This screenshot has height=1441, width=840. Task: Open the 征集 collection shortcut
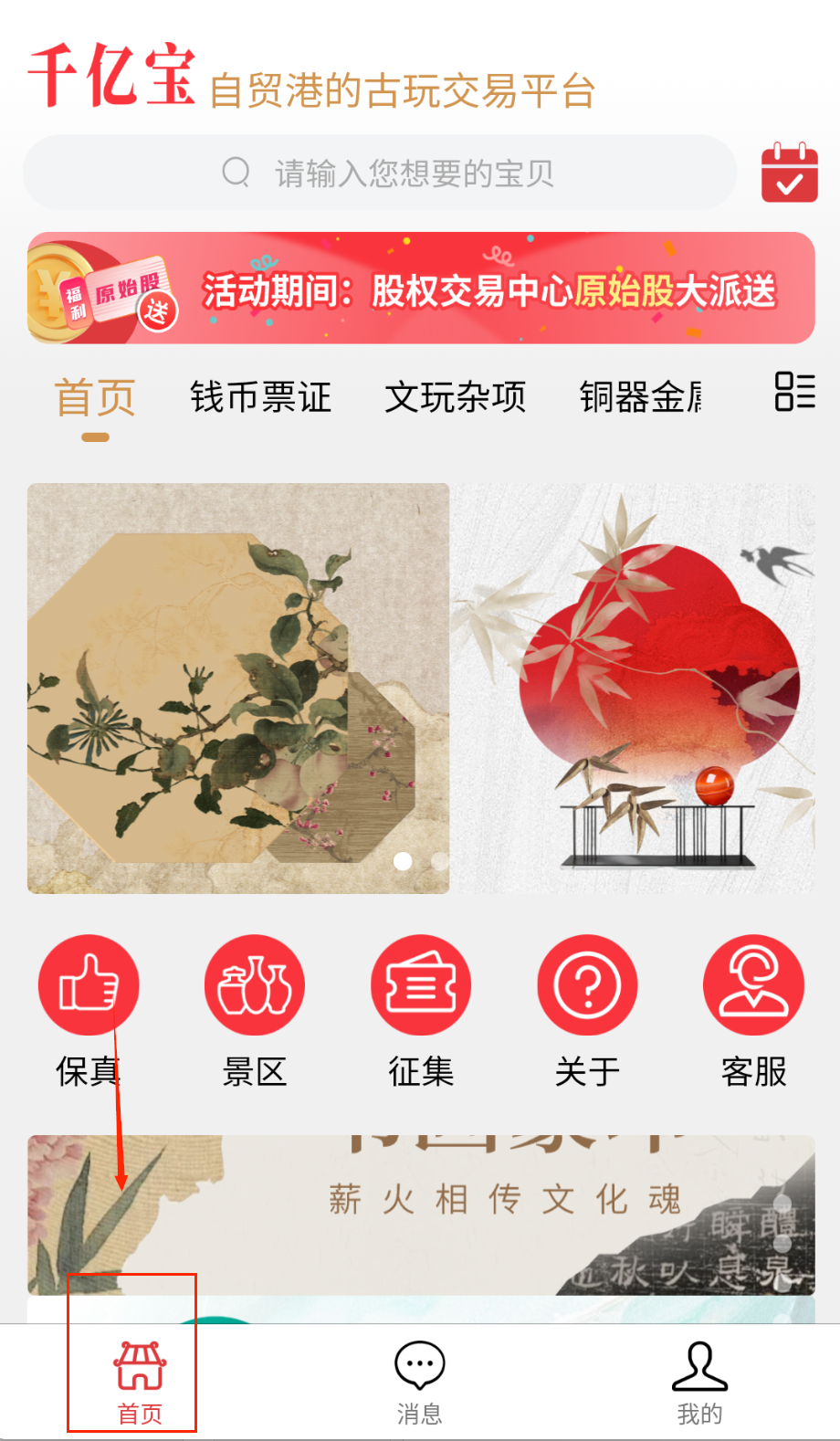coord(421,1010)
